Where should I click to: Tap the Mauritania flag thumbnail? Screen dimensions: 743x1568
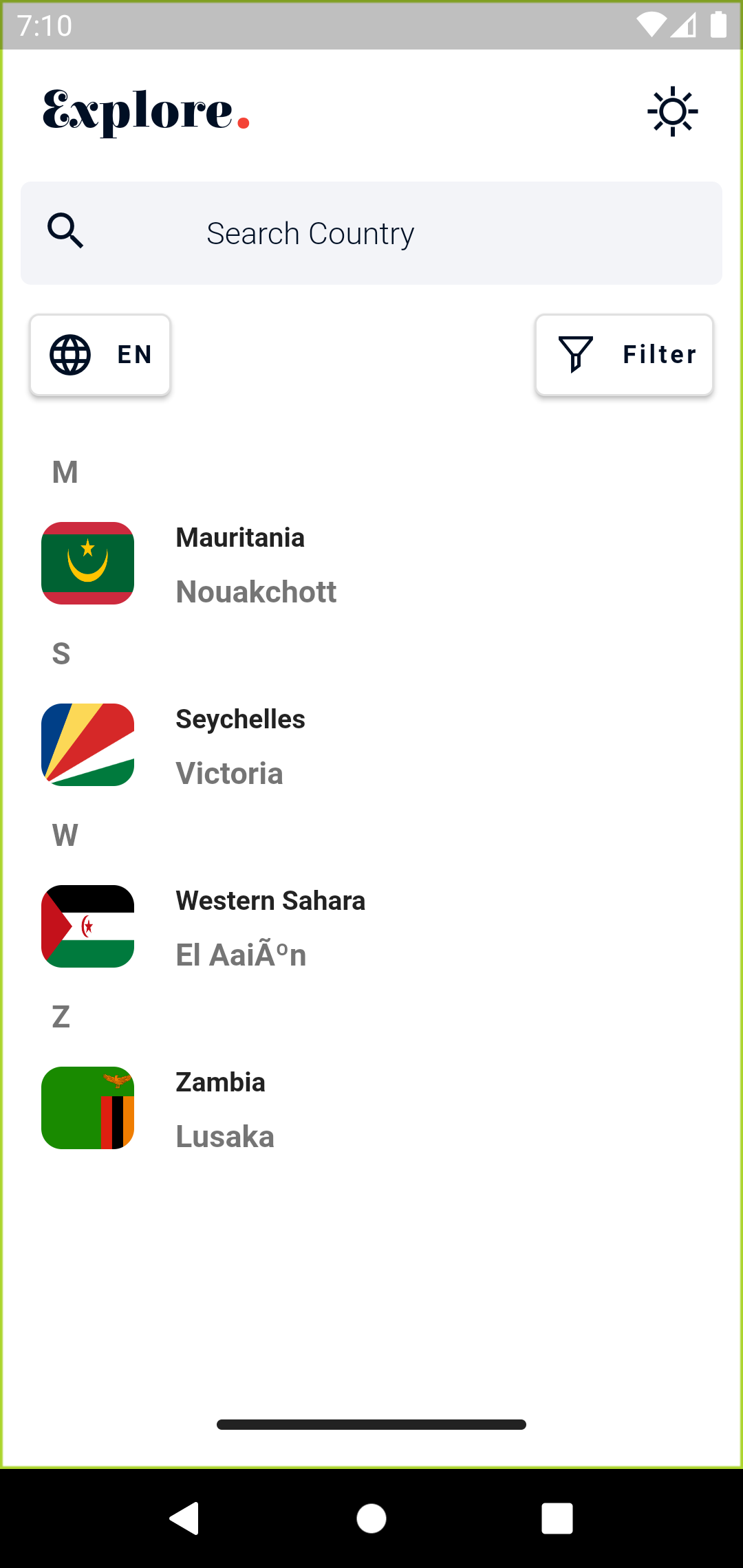click(x=88, y=563)
